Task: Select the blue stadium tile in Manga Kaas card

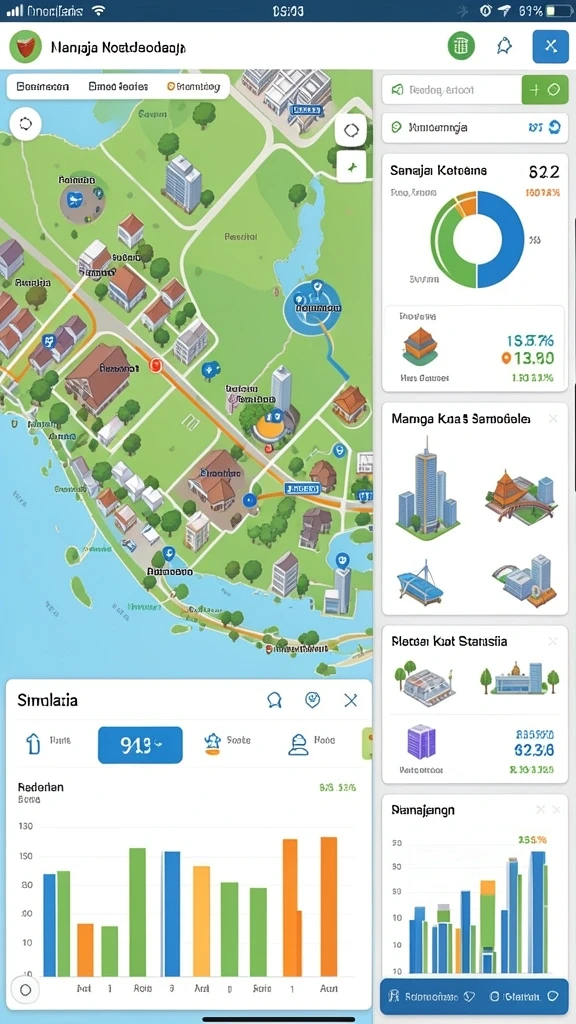Action: pyautogui.click(x=420, y=581)
